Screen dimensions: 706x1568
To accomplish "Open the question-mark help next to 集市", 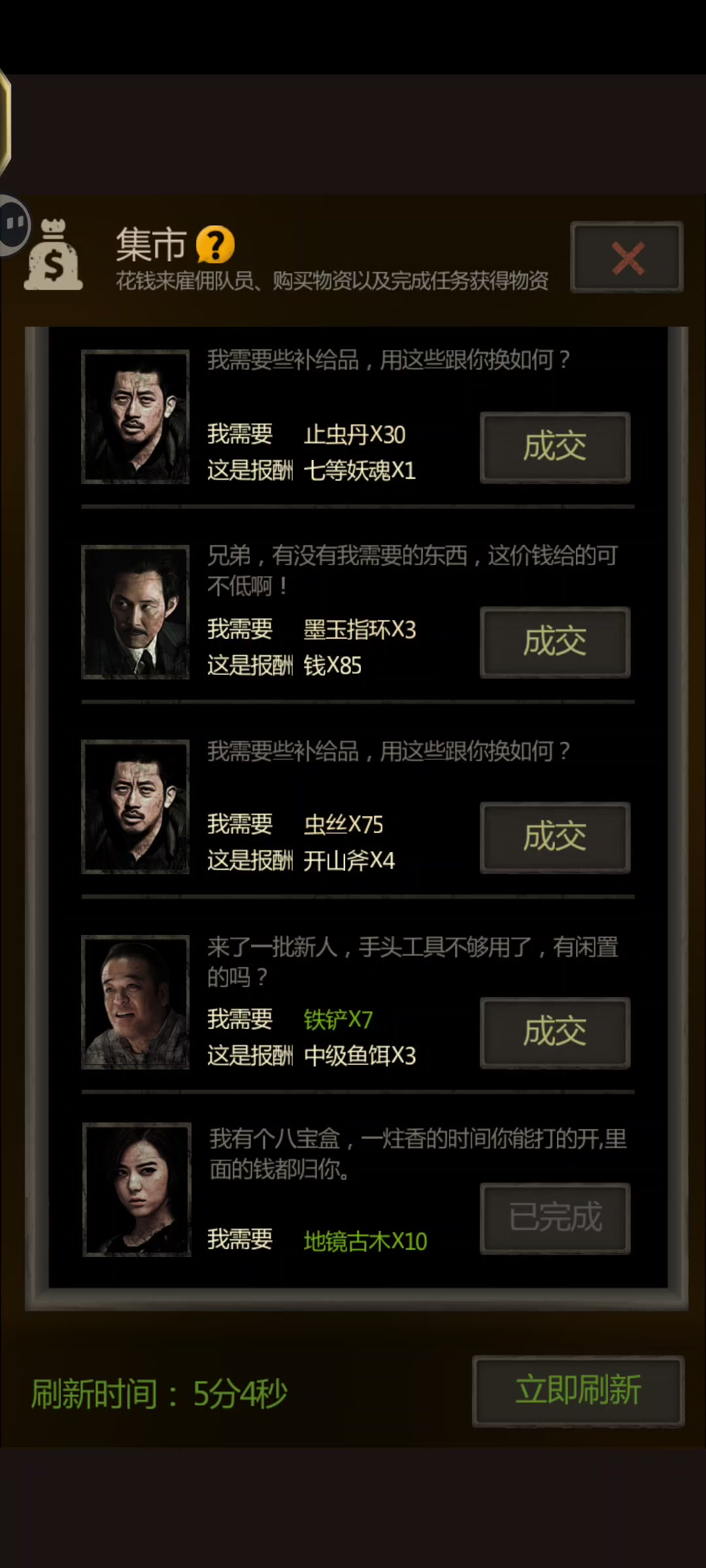I will coord(215,245).
